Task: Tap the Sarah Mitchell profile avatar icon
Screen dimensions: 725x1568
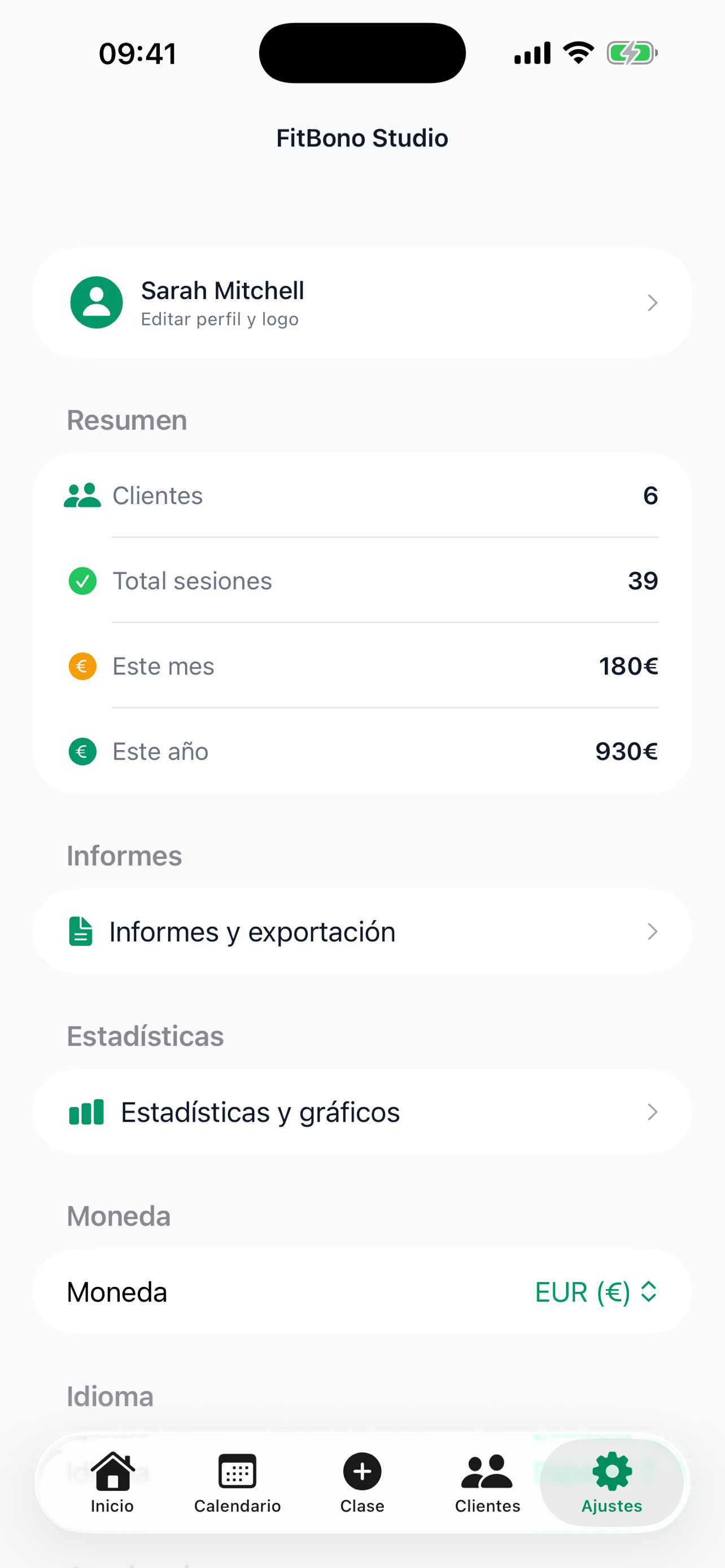Action: 96,303
